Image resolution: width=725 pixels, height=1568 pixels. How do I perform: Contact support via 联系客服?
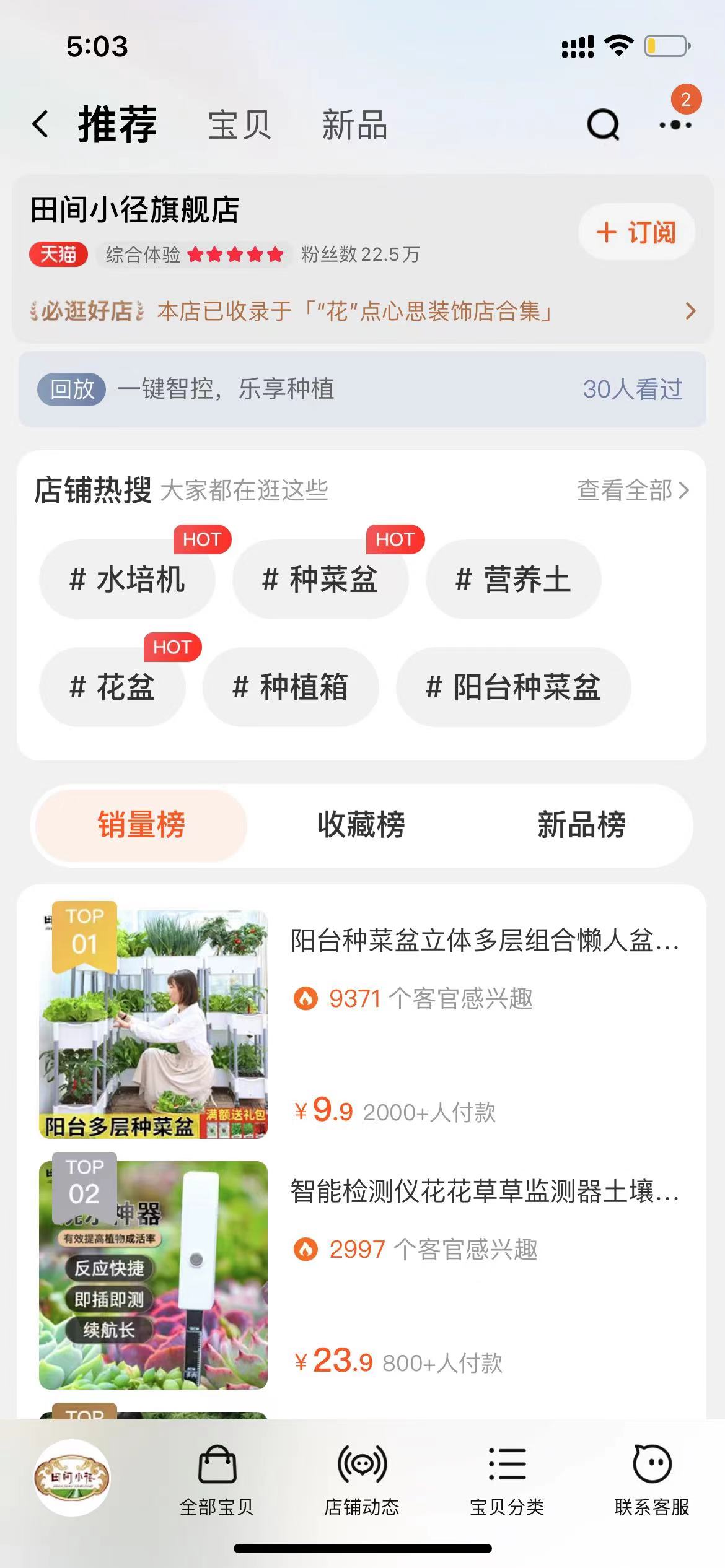click(x=652, y=1480)
